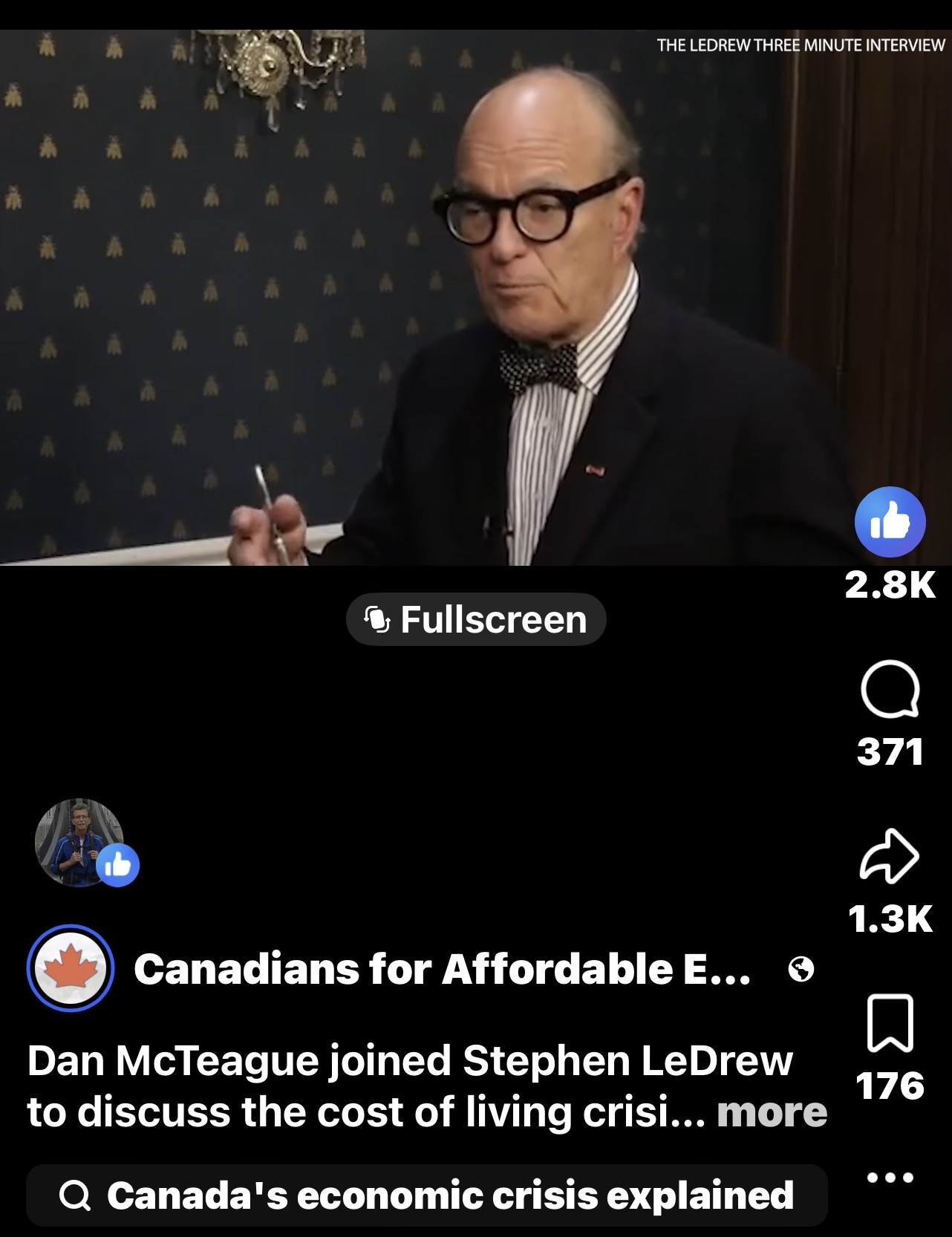Open the three-dot options menu
The image size is (952, 1237).
889,1177
